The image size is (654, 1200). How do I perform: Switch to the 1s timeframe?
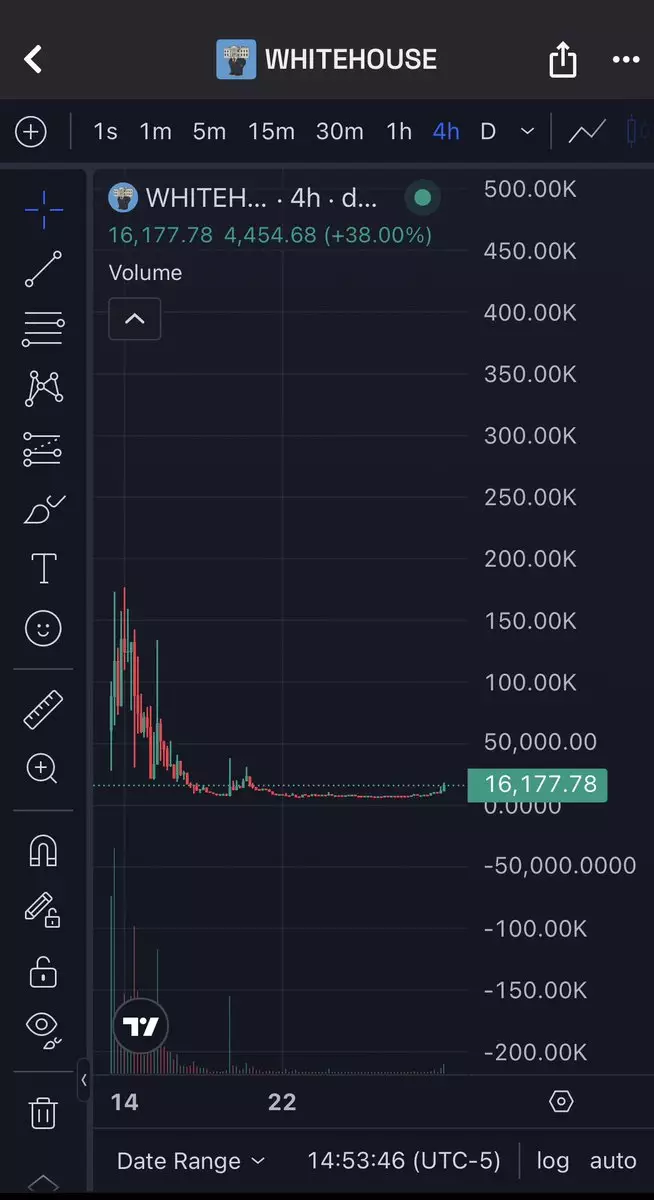tap(105, 131)
